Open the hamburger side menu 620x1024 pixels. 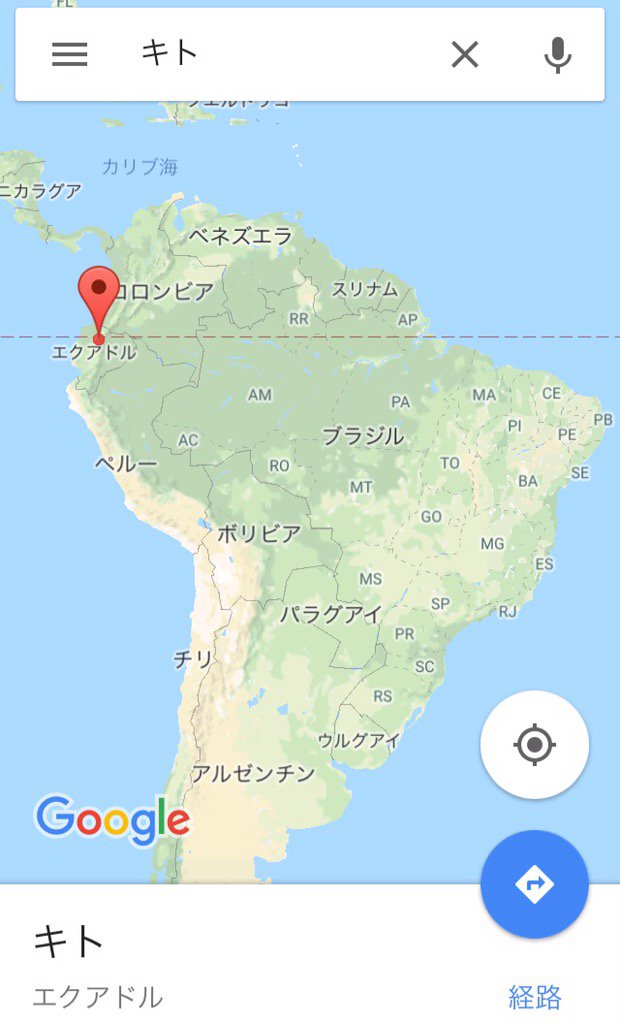70,54
